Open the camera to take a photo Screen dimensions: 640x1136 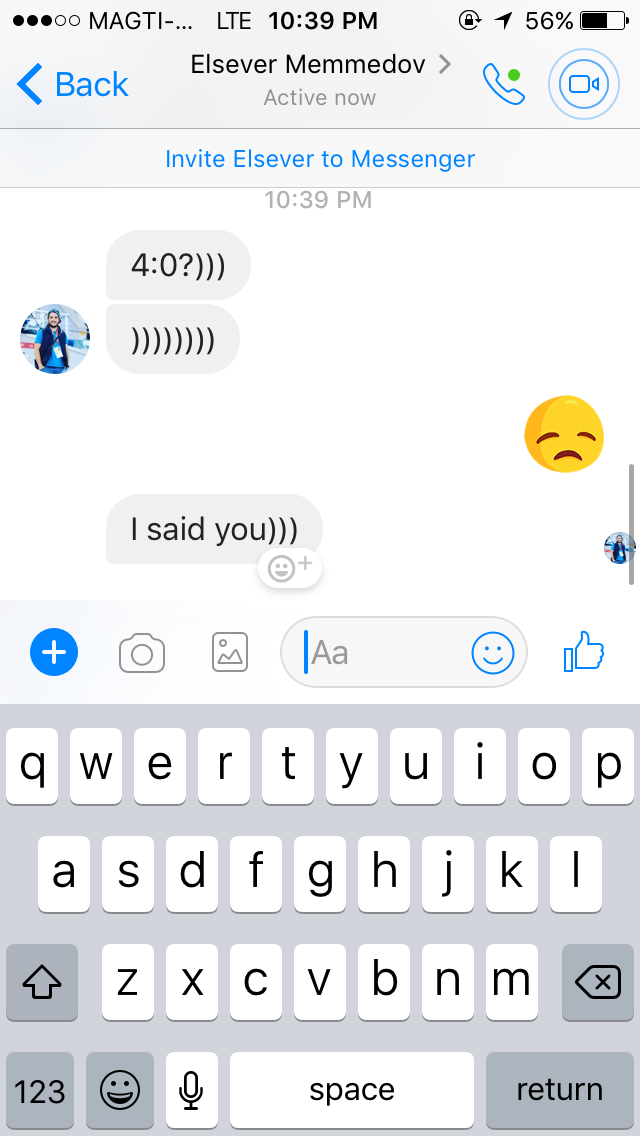tap(142, 654)
